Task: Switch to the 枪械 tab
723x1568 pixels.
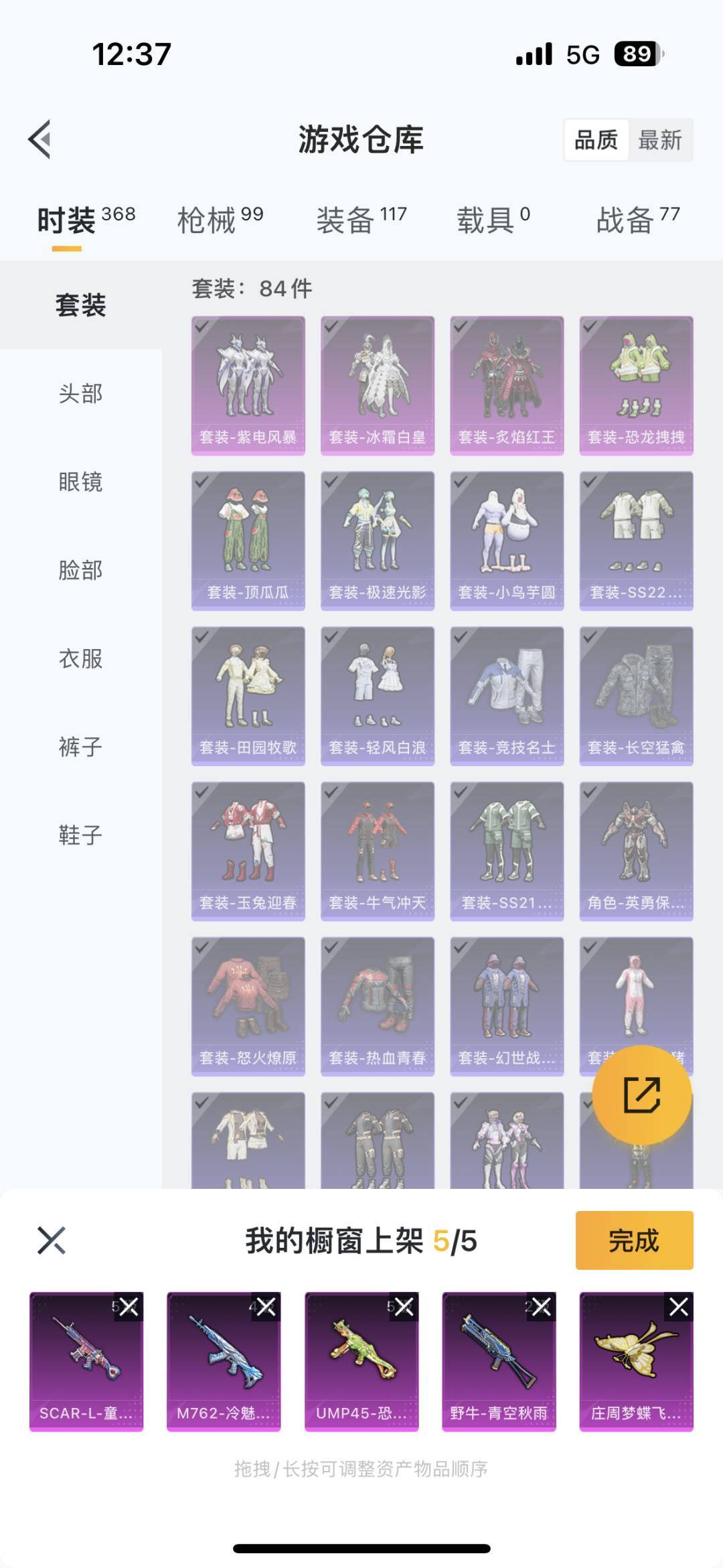Action: [x=220, y=220]
